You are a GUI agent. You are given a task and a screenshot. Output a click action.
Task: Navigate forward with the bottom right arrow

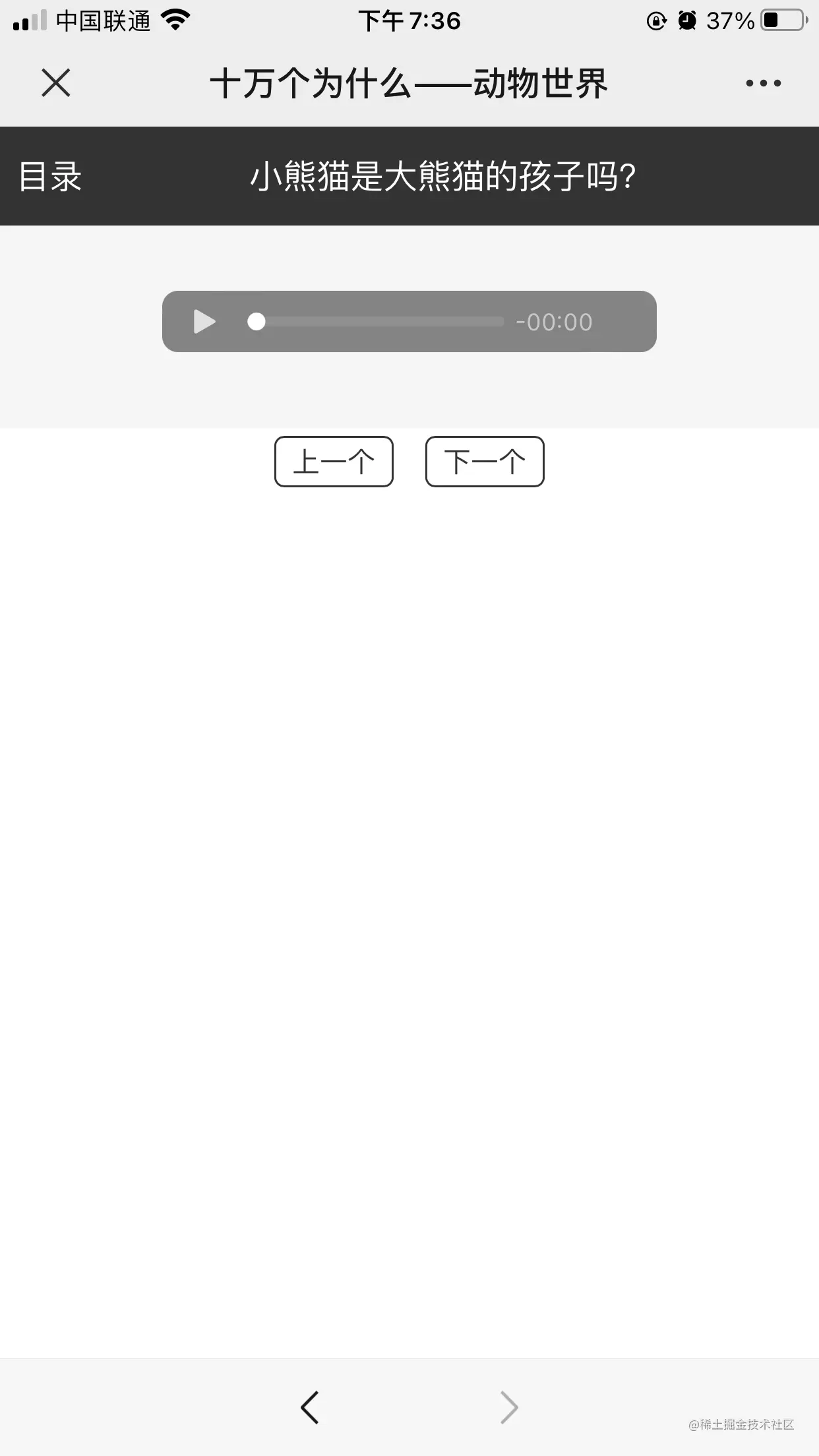click(508, 1407)
